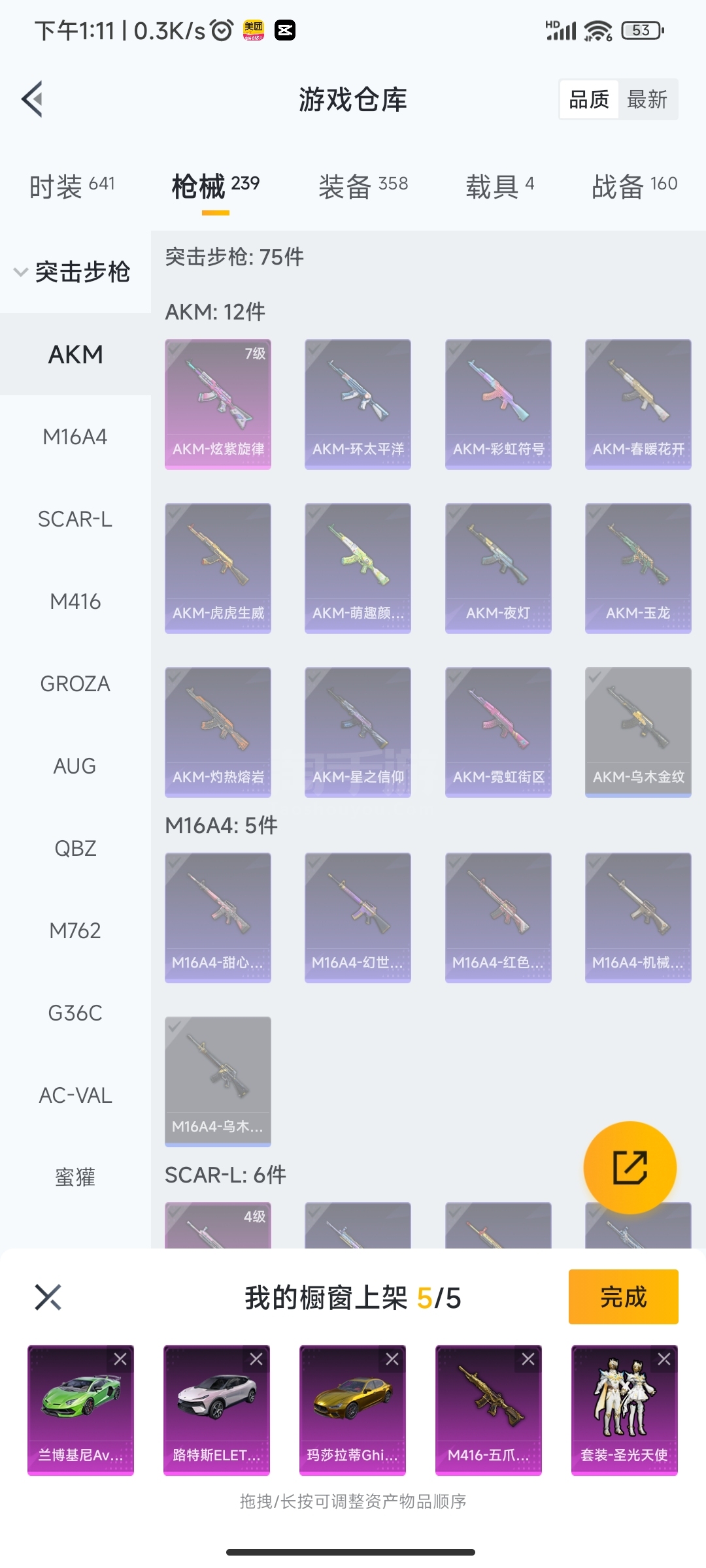Switch to the 时装 tab
Viewport: 706px width, 1568px height.
coord(72,186)
